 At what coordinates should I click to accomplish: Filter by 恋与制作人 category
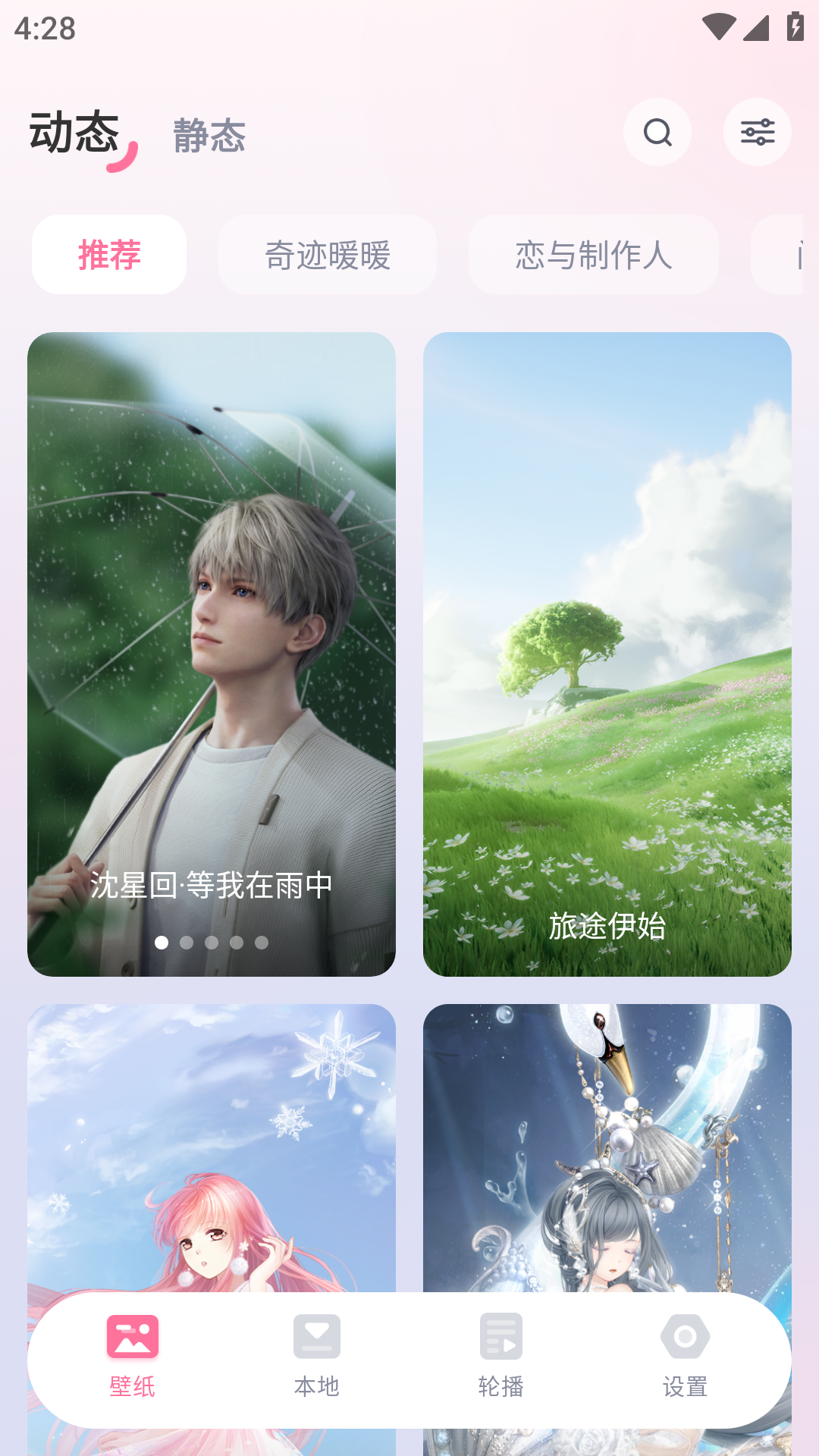(593, 255)
